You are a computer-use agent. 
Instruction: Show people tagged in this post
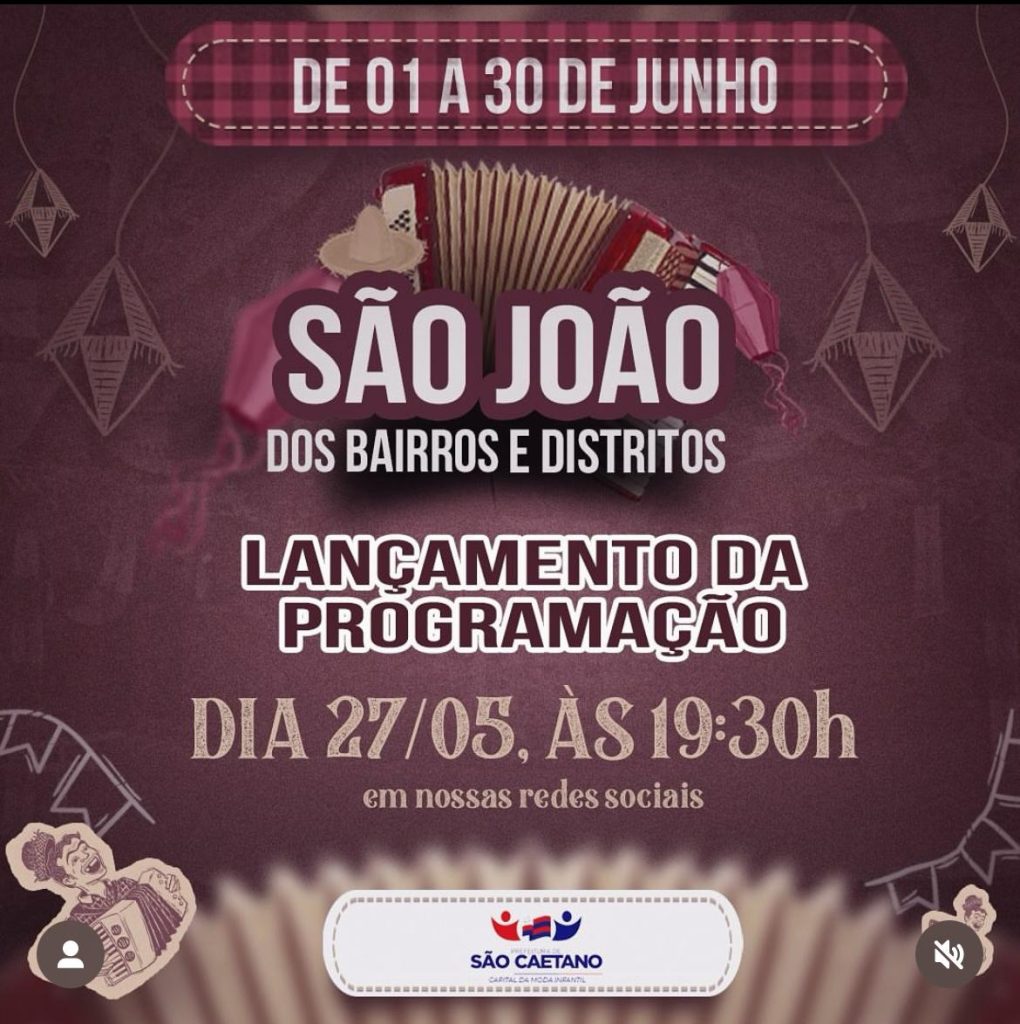[70, 954]
